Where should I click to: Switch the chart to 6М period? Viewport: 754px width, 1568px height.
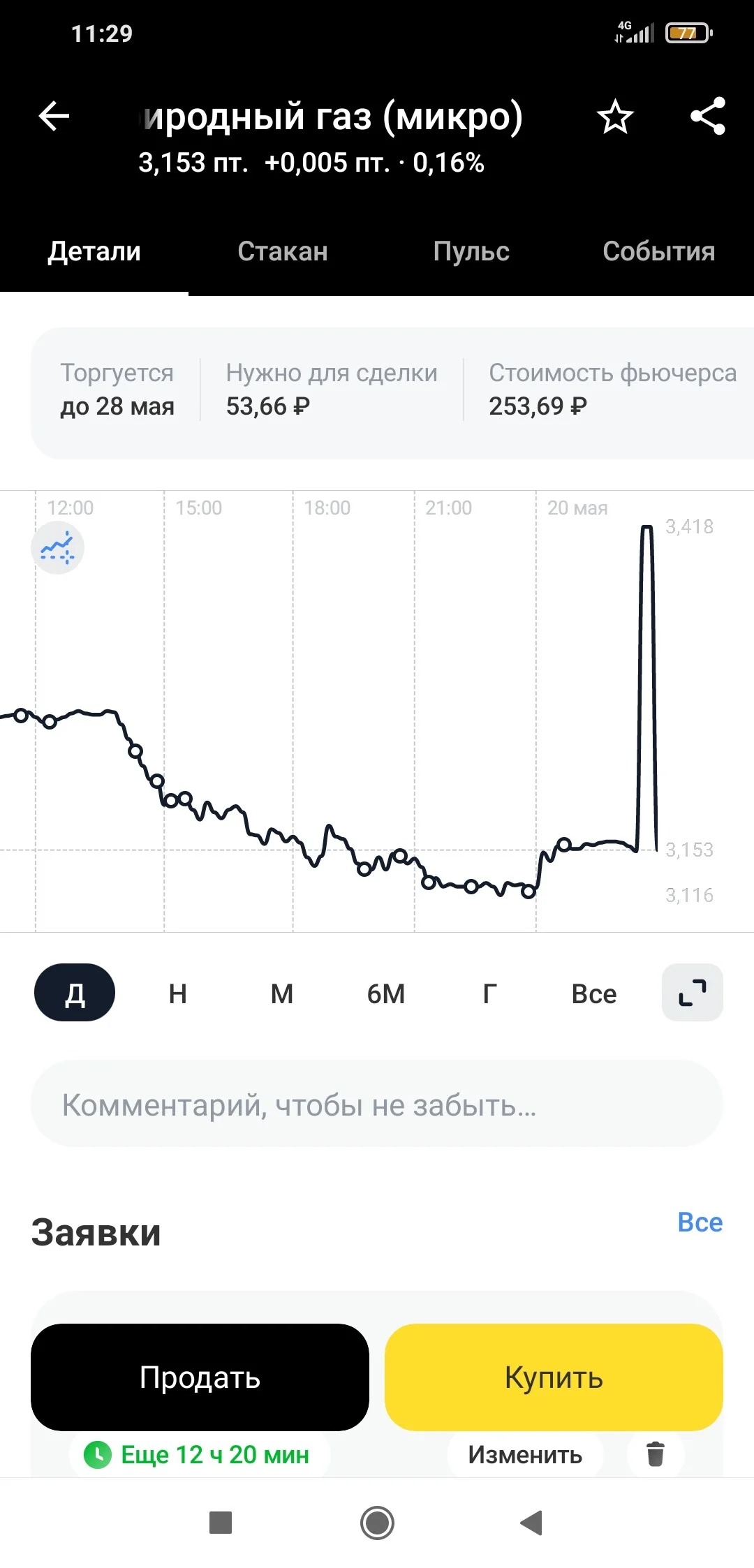pos(386,993)
